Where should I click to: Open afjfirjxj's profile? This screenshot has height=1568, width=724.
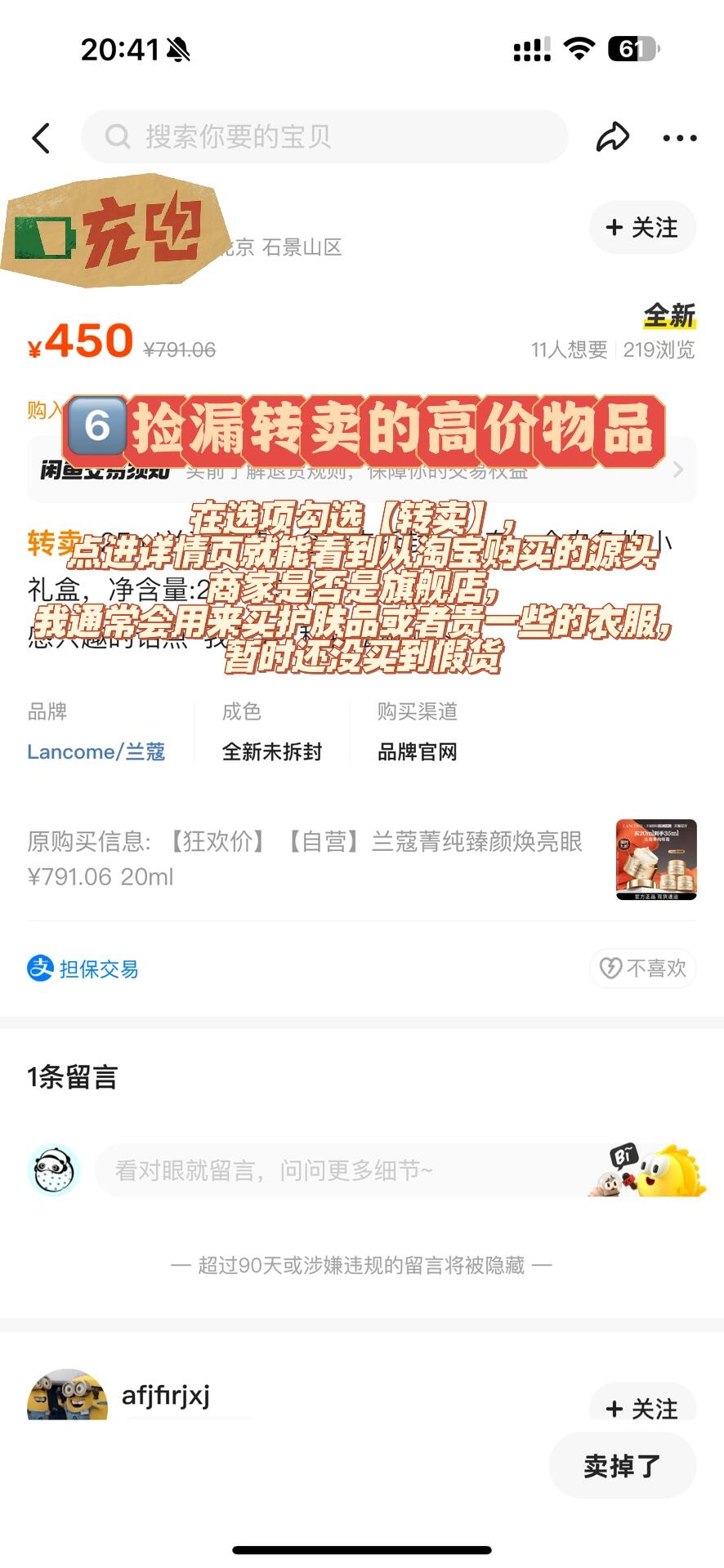[166, 1395]
